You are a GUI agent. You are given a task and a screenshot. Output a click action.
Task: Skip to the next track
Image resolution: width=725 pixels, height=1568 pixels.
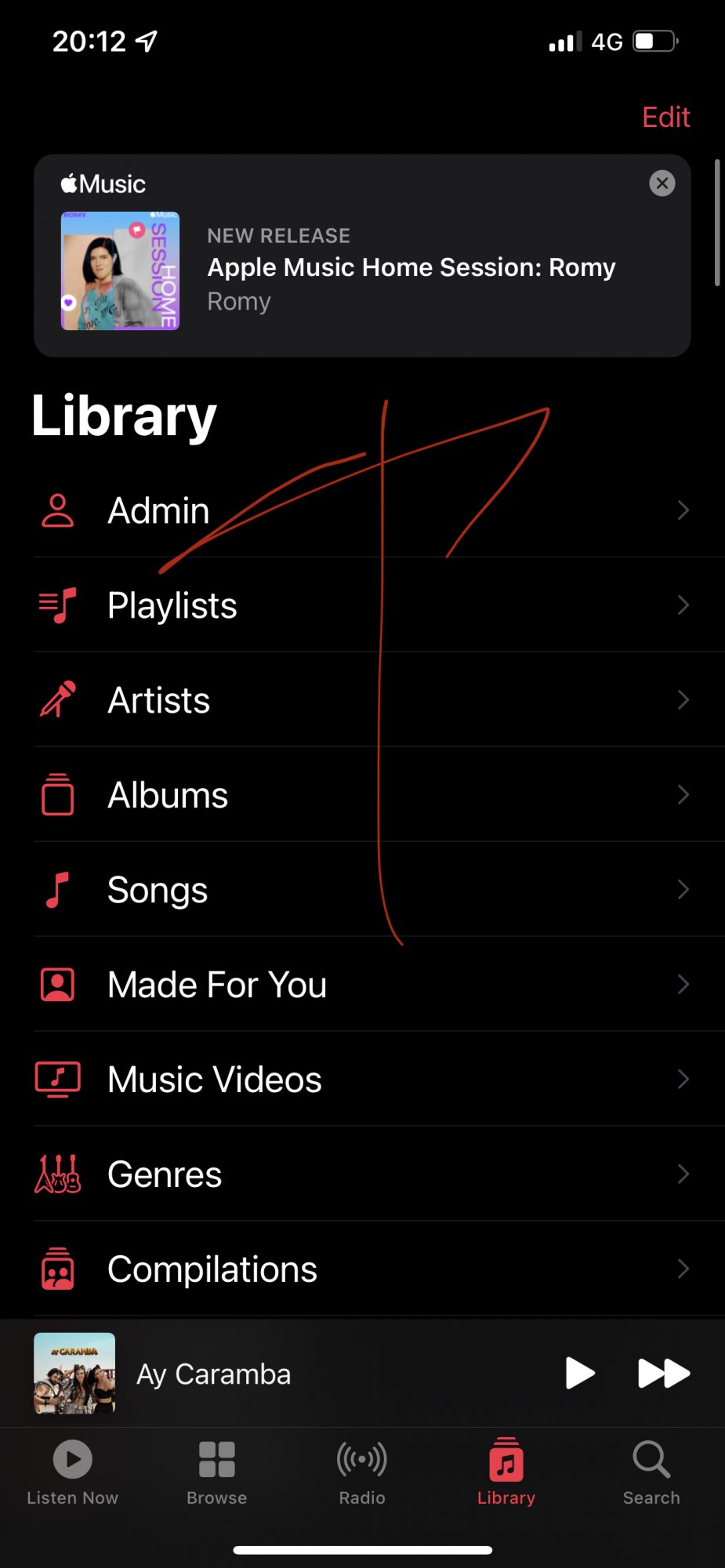tap(664, 1374)
